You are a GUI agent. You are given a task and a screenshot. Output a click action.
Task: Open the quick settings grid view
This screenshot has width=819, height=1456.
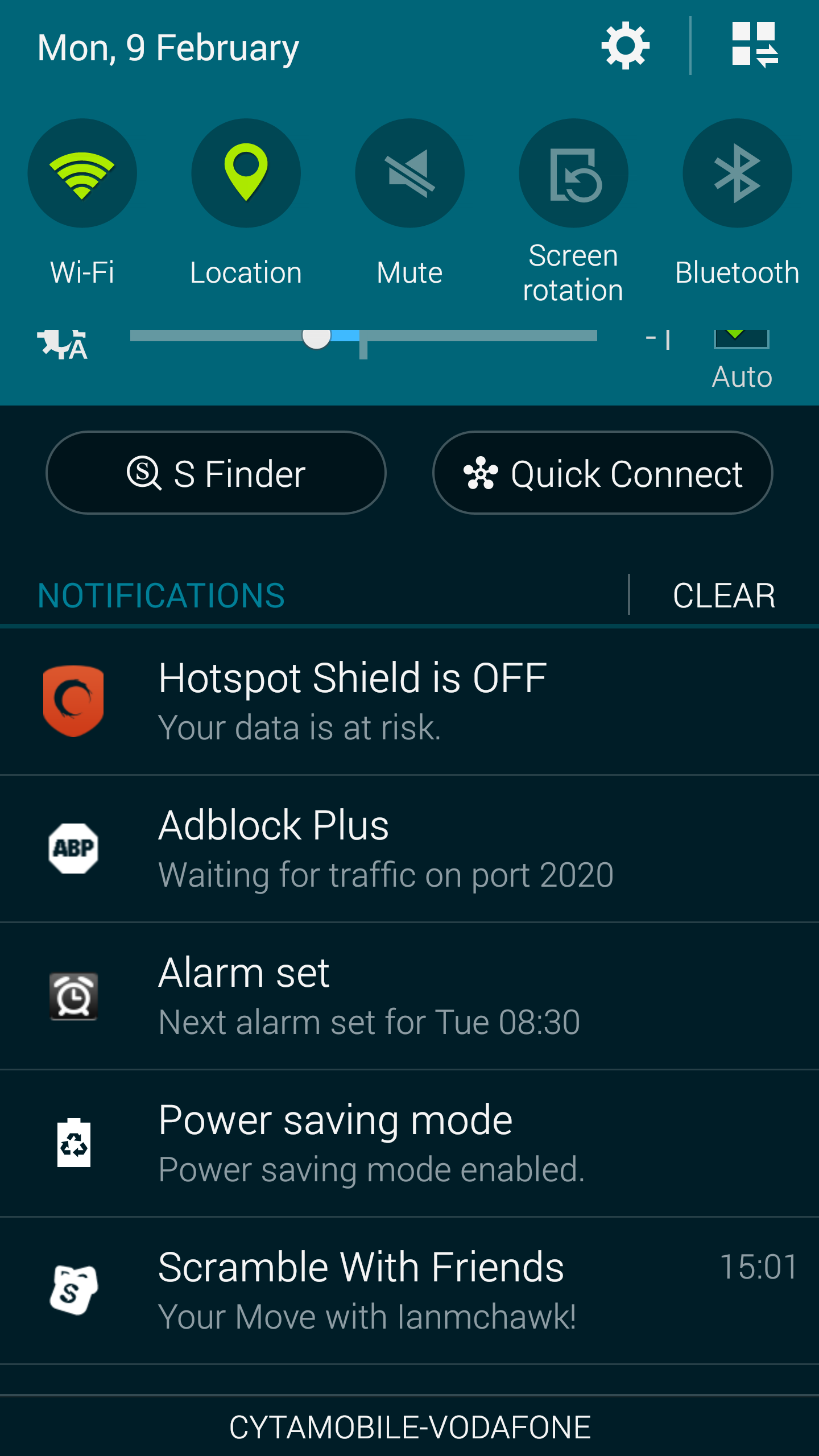click(754, 45)
